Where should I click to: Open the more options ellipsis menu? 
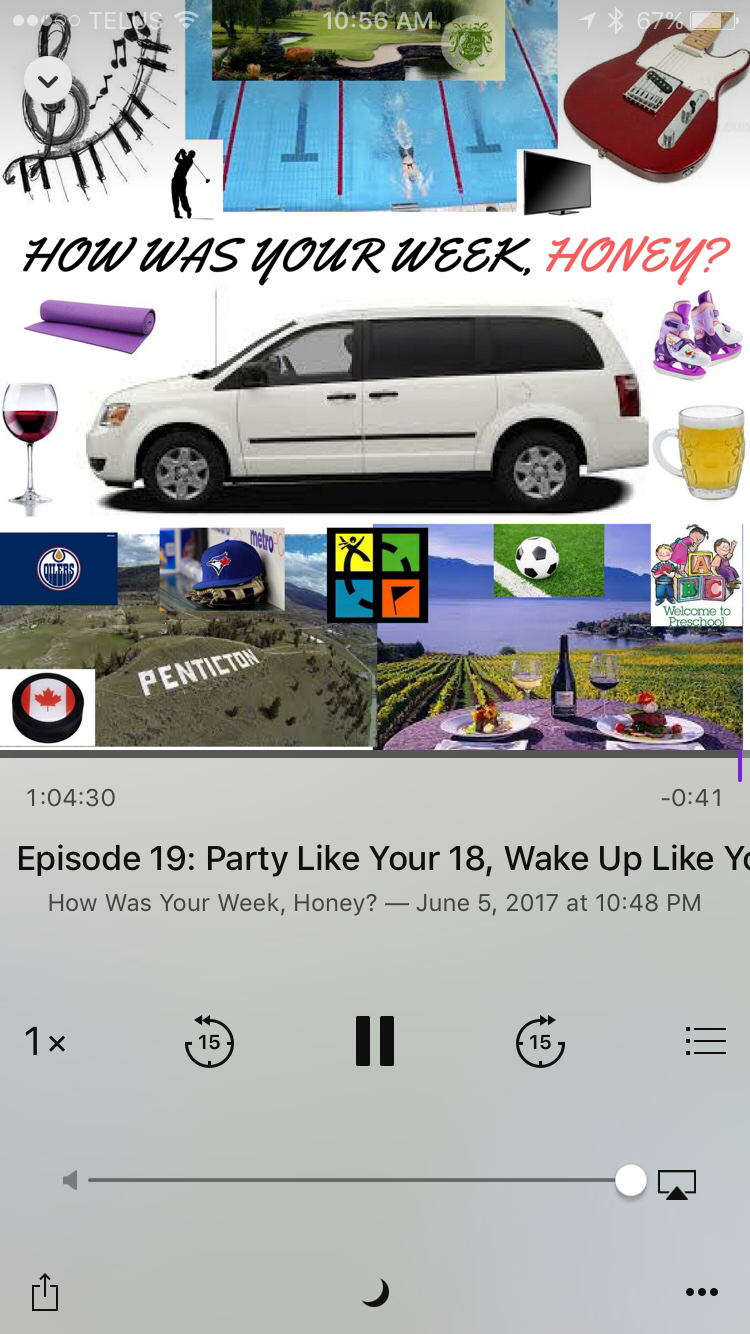(x=702, y=1292)
